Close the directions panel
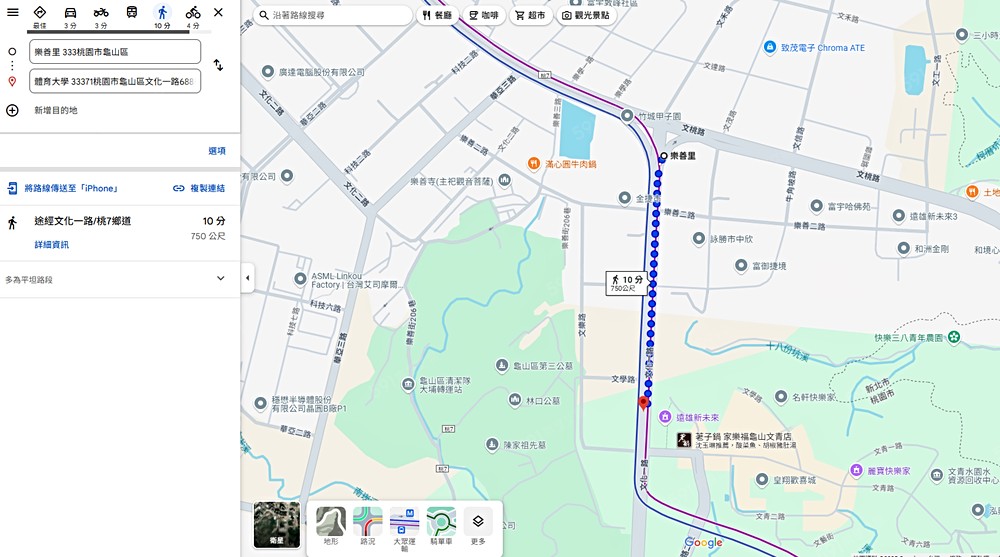Image resolution: width=1000 pixels, height=557 pixels. click(218, 12)
